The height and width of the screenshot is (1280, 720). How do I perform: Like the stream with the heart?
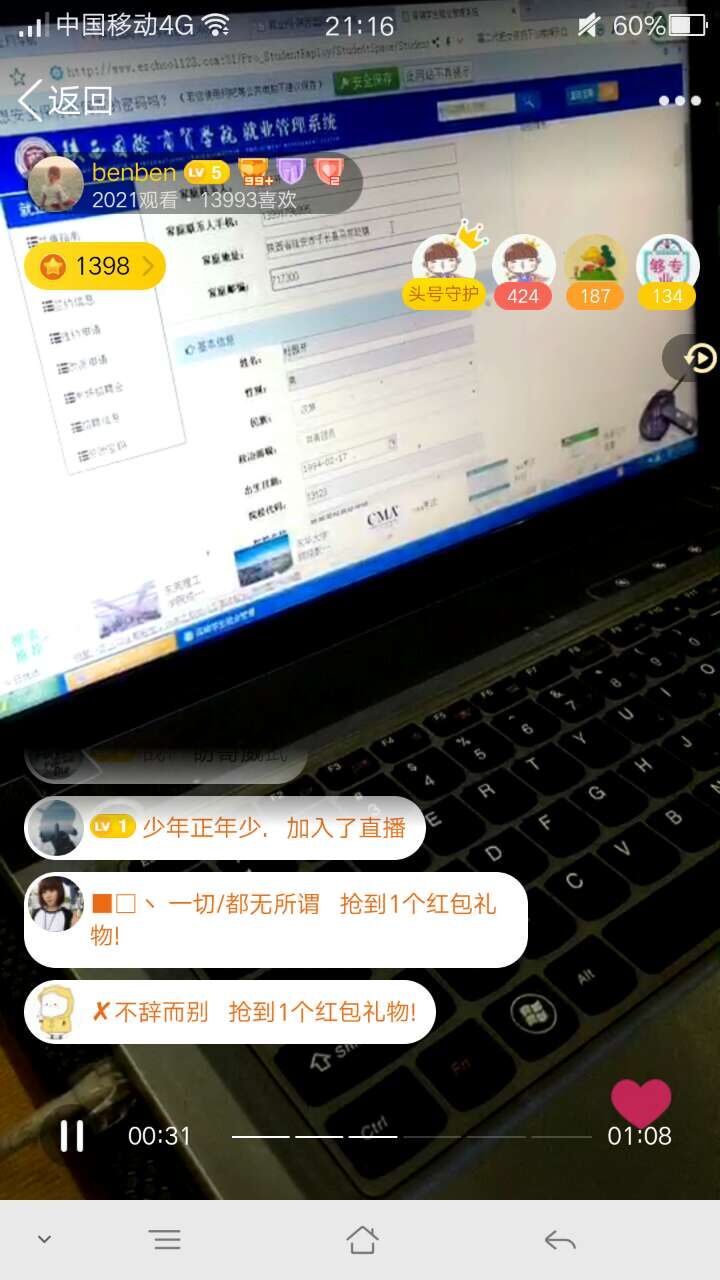point(640,1100)
